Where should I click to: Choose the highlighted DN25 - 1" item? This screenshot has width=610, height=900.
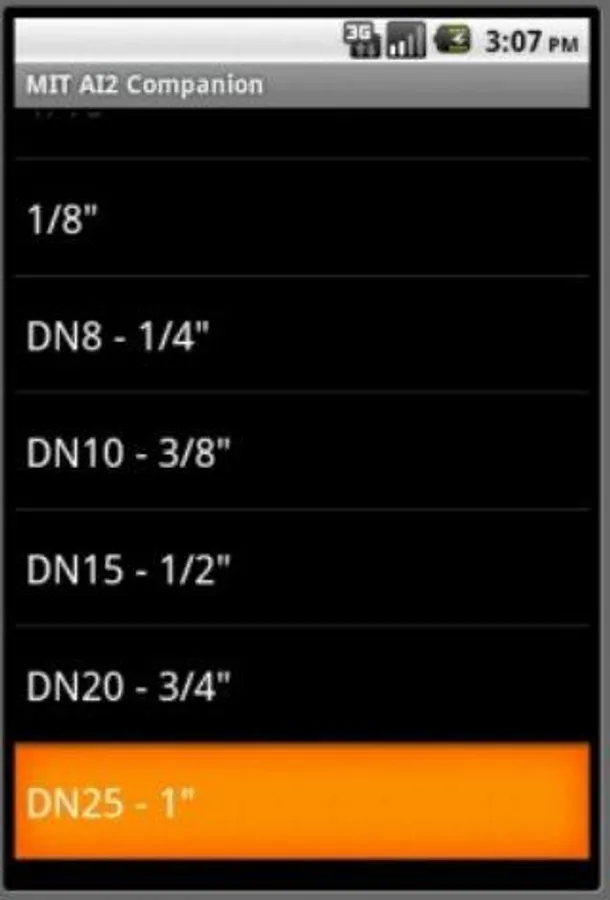click(x=300, y=802)
